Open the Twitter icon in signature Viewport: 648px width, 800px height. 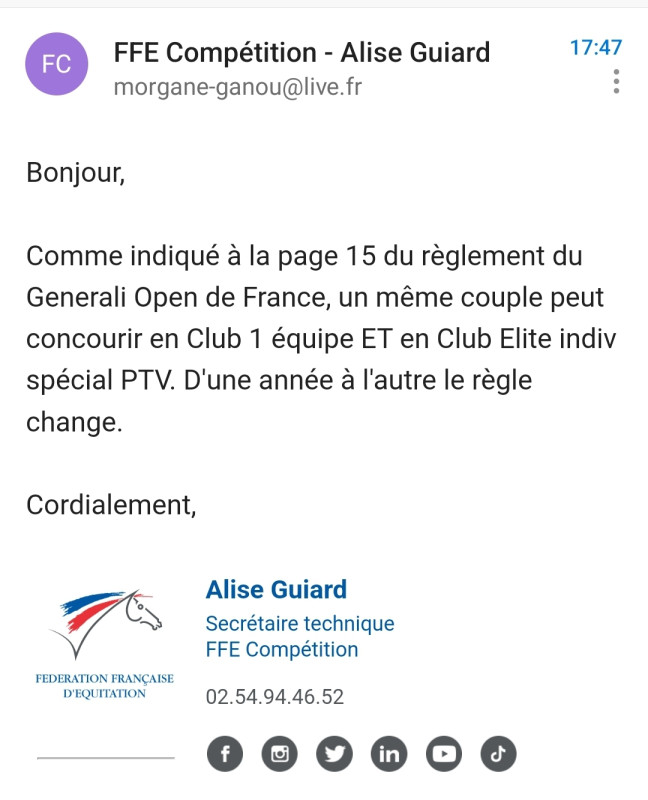pos(334,754)
